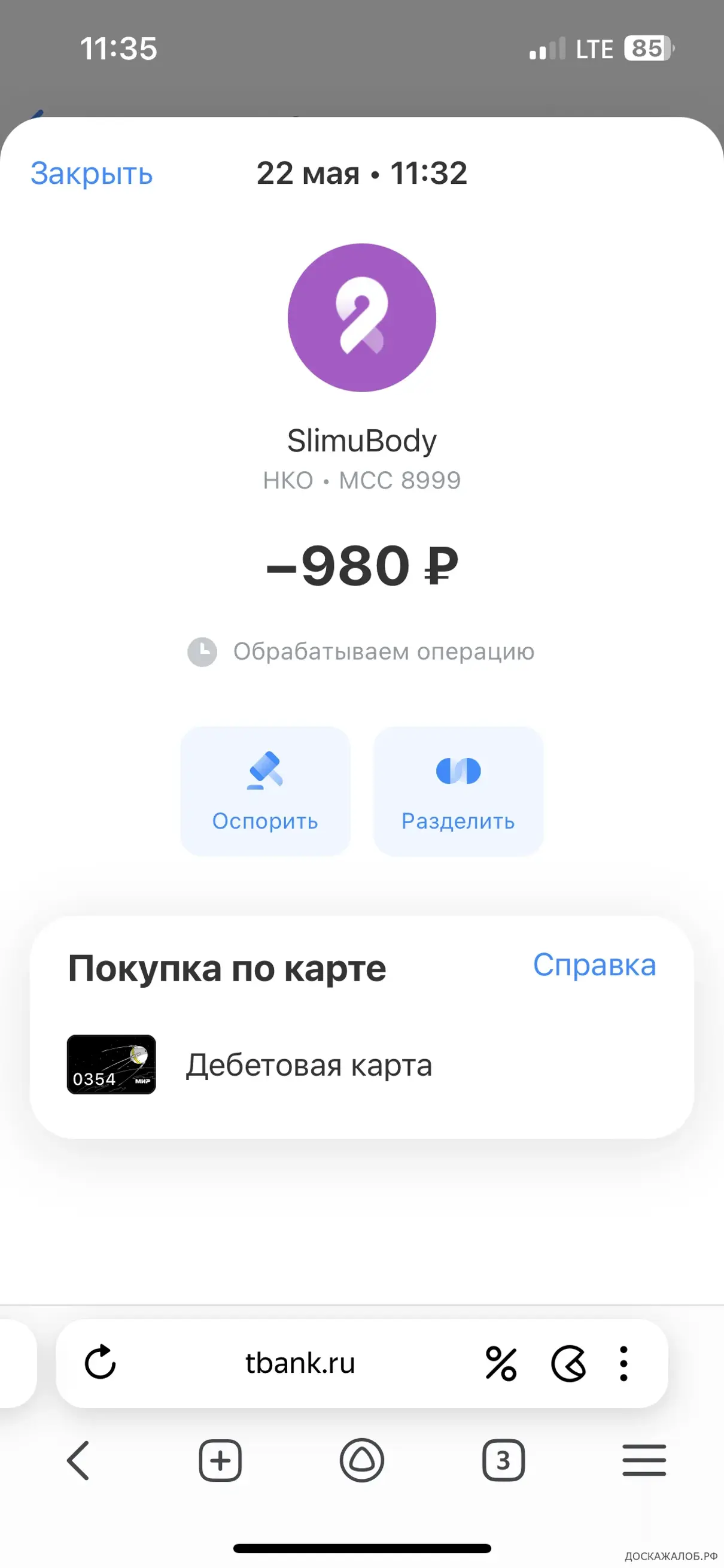The width and height of the screenshot is (724, 1568).
Task: Open the Справка statement link
Action: 594,965
